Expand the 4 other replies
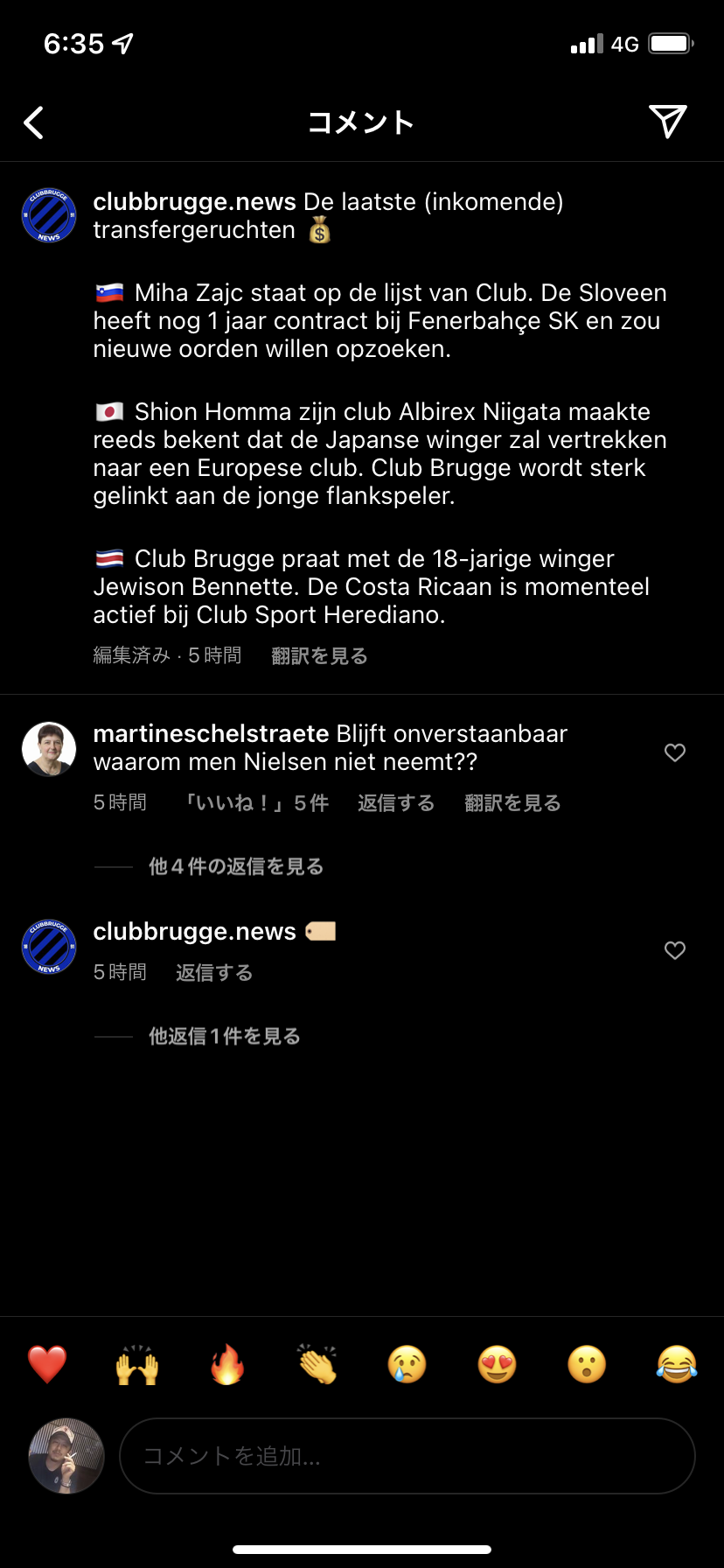724x1568 pixels. tap(236, 866)
